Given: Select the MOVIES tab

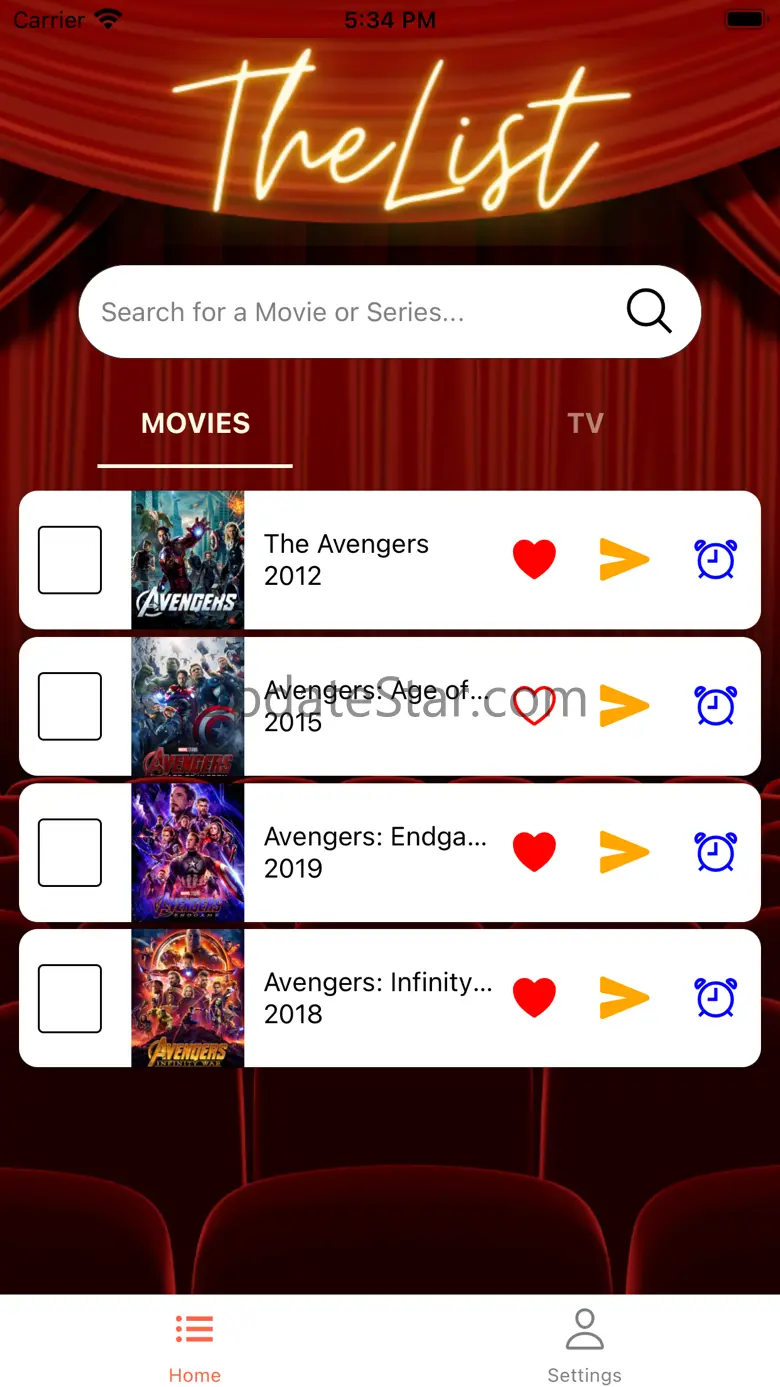Looking at the screenshot, I should pyautogui.click(x=195, y=423).
